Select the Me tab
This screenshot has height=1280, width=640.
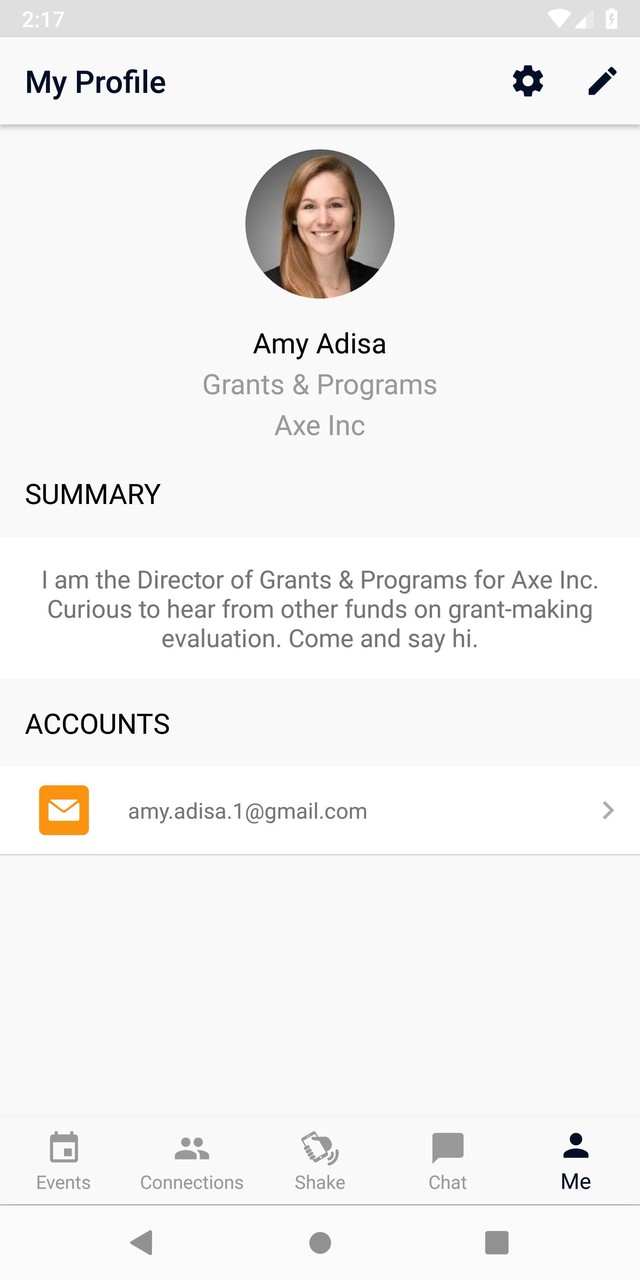click(576, 1161)
